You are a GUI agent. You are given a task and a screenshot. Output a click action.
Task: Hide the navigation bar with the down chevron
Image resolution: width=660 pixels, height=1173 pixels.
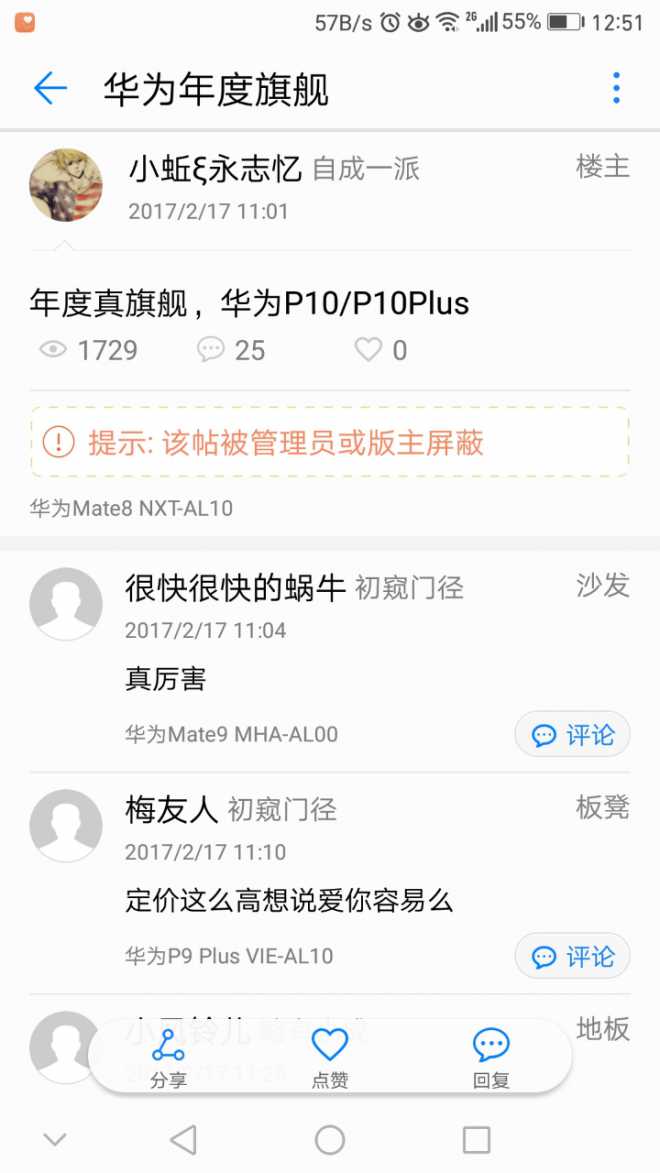click(55, 1139)
